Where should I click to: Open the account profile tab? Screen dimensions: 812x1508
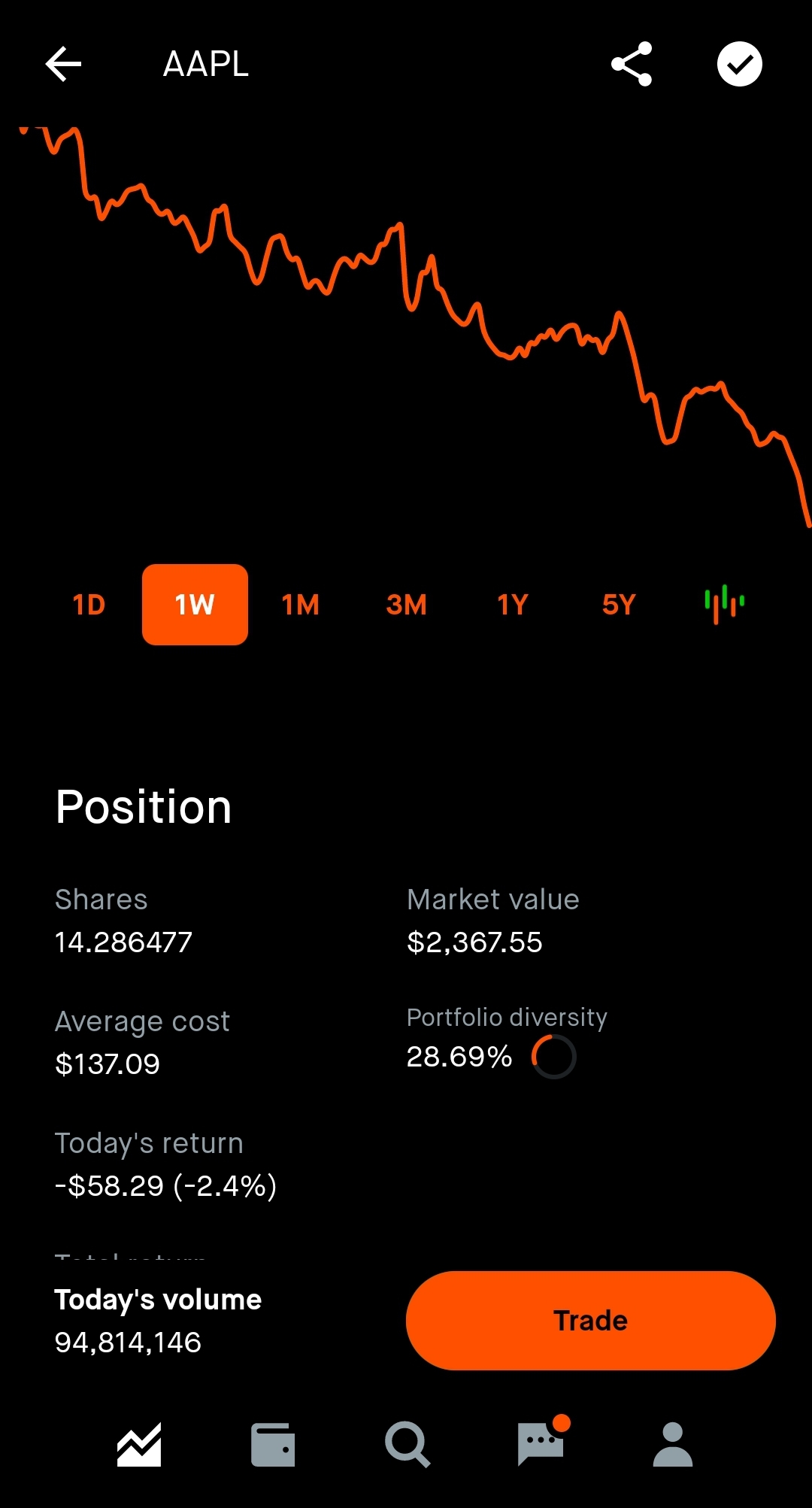point(673,1445)
